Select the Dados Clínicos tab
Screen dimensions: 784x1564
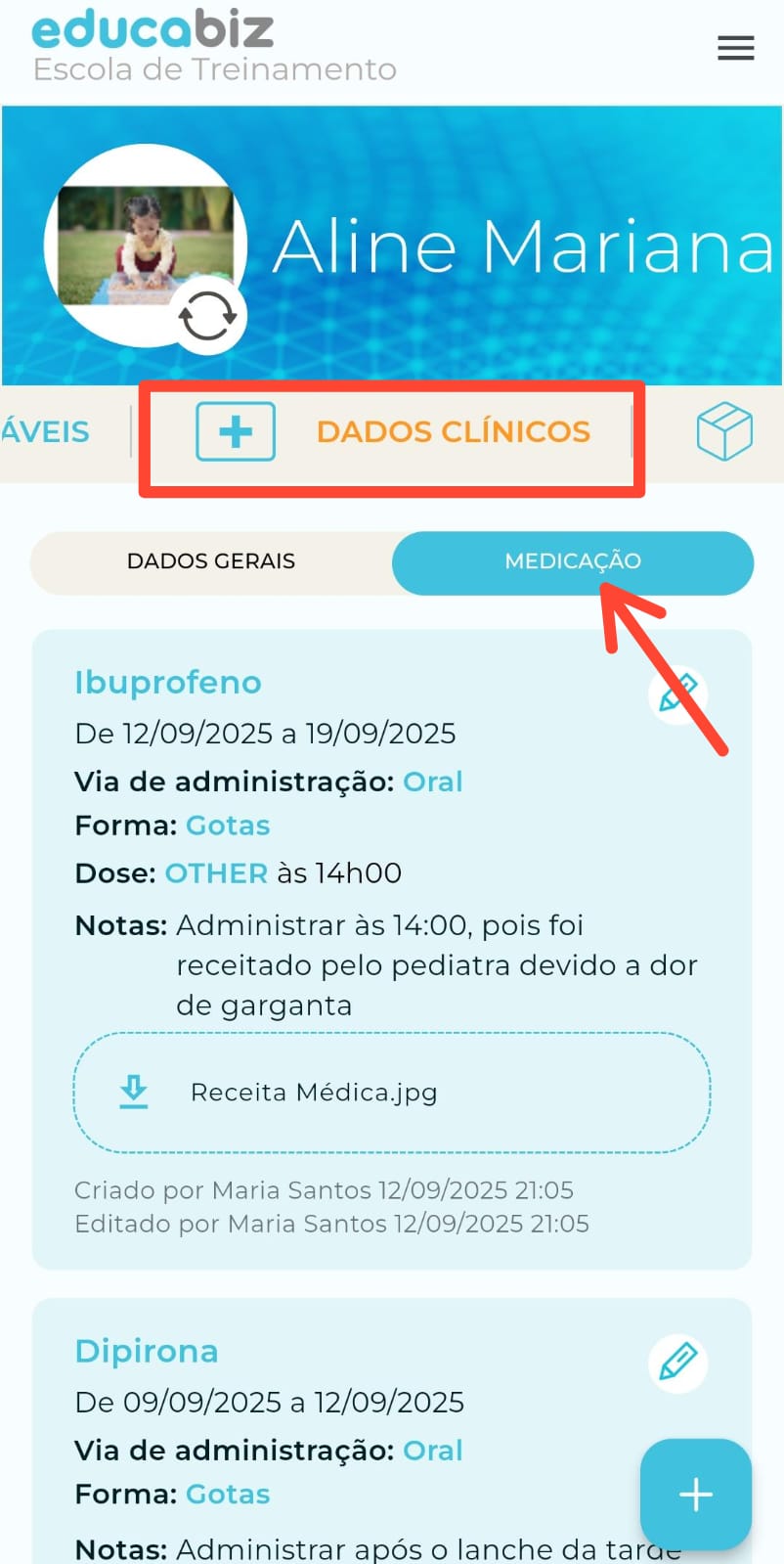coord(453,431)
